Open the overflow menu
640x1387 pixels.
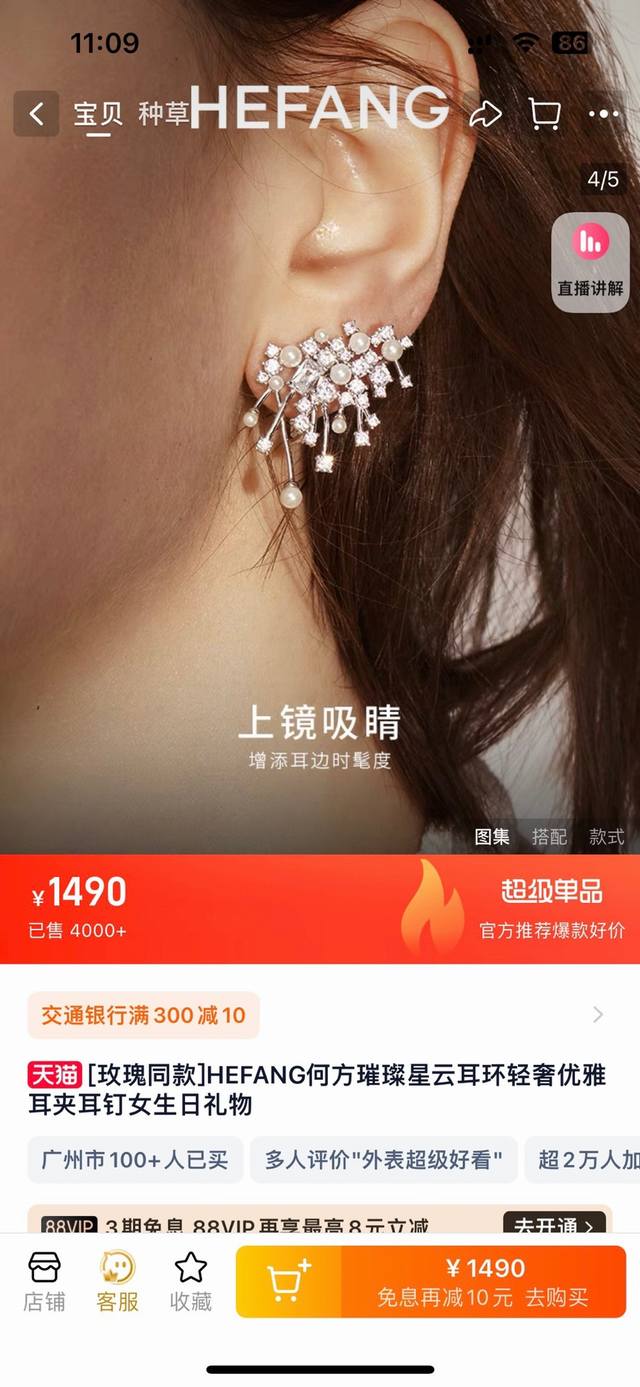(x=604, y=114)
